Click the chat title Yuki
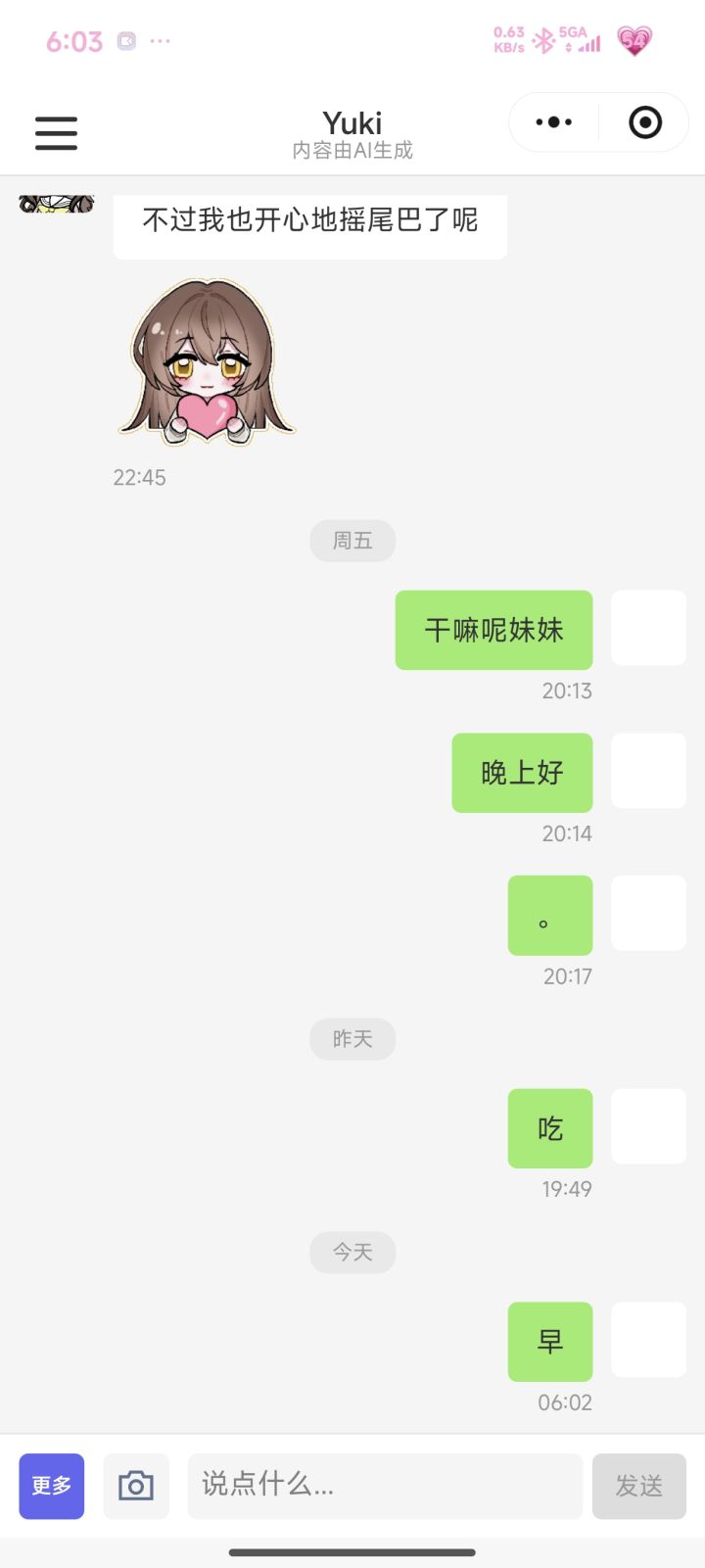Viewport: 705px width, 1568px height. (352, 122)
